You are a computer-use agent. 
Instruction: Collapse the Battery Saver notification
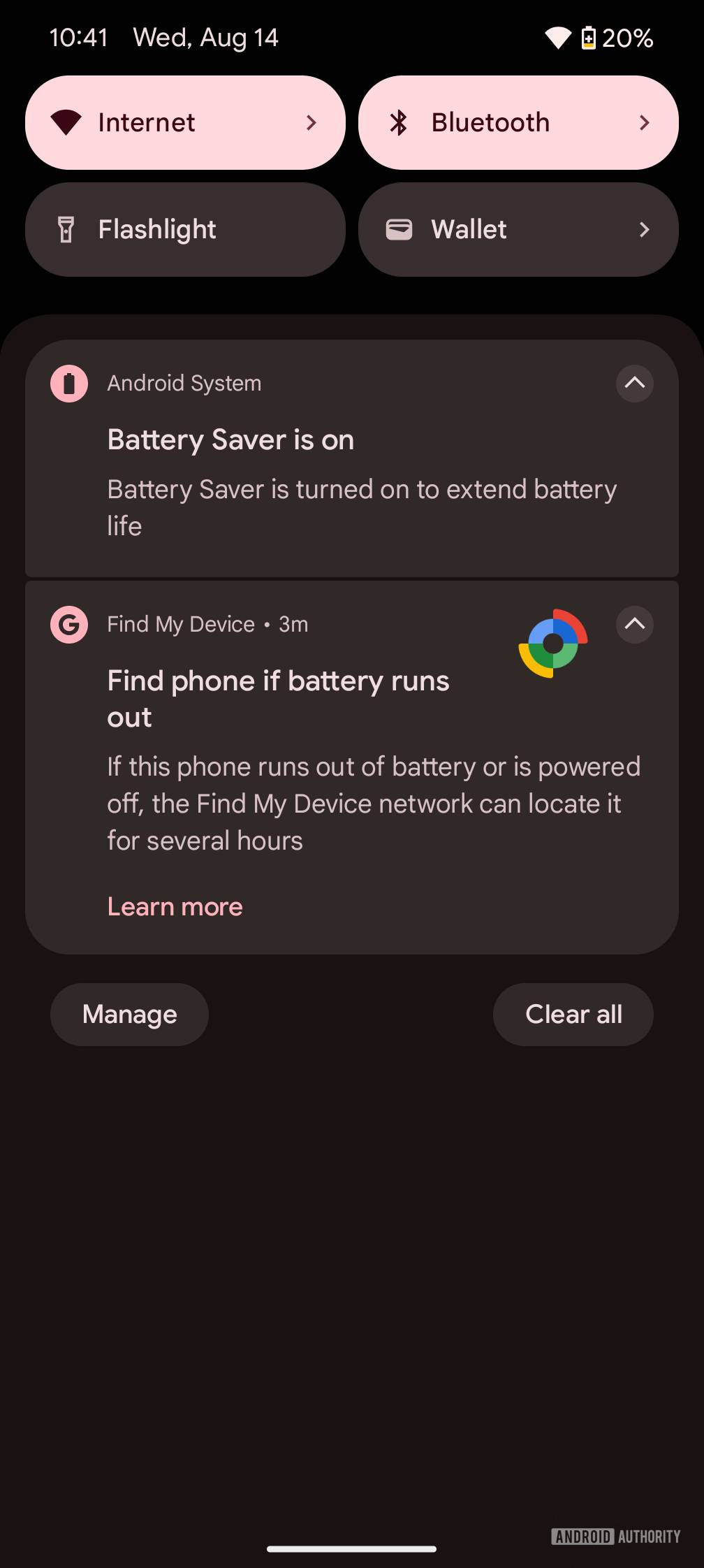click(x=634, y=383)
